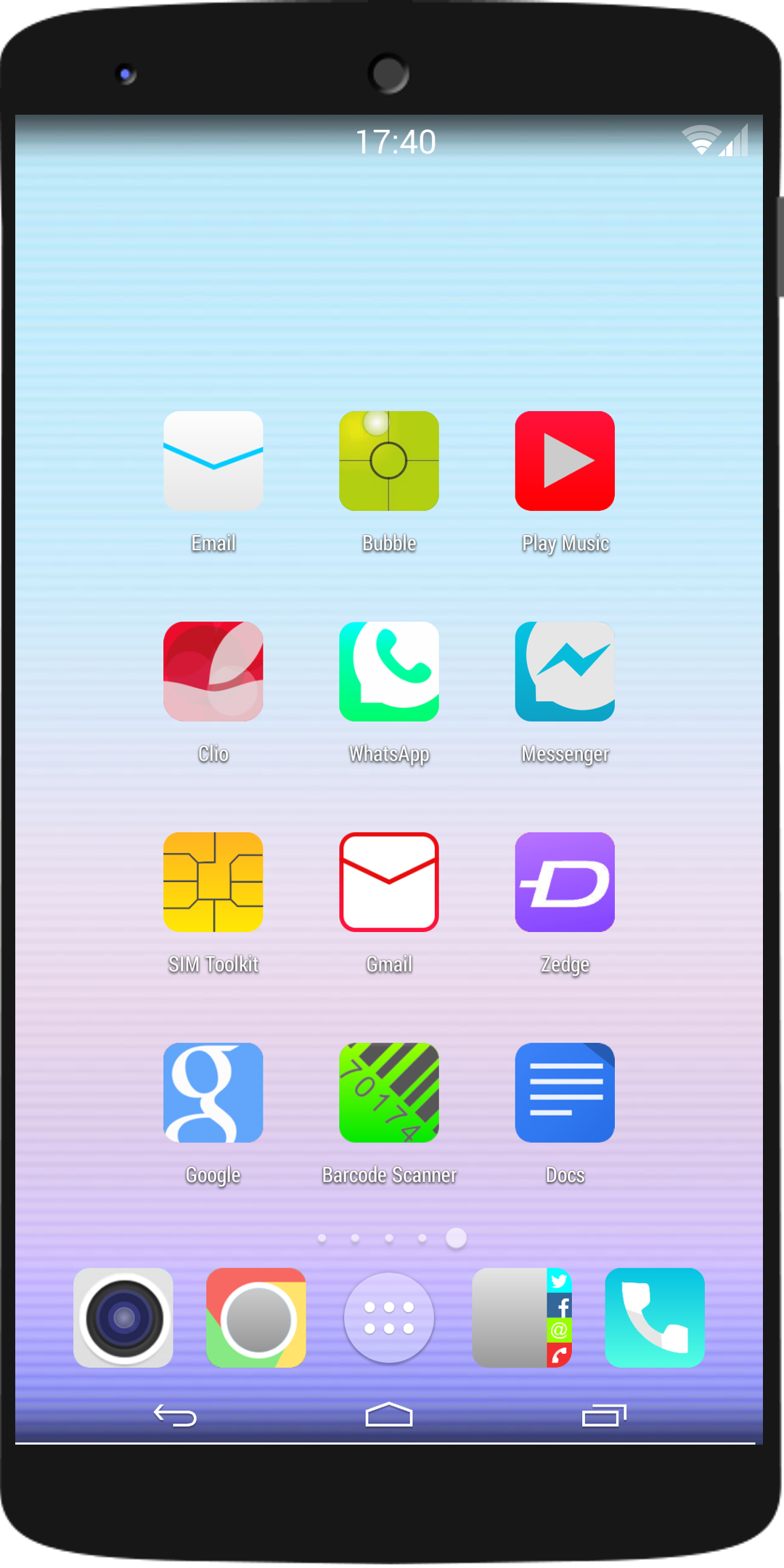
Task: Open the Gmail app
Action: (x=388, y=882)
